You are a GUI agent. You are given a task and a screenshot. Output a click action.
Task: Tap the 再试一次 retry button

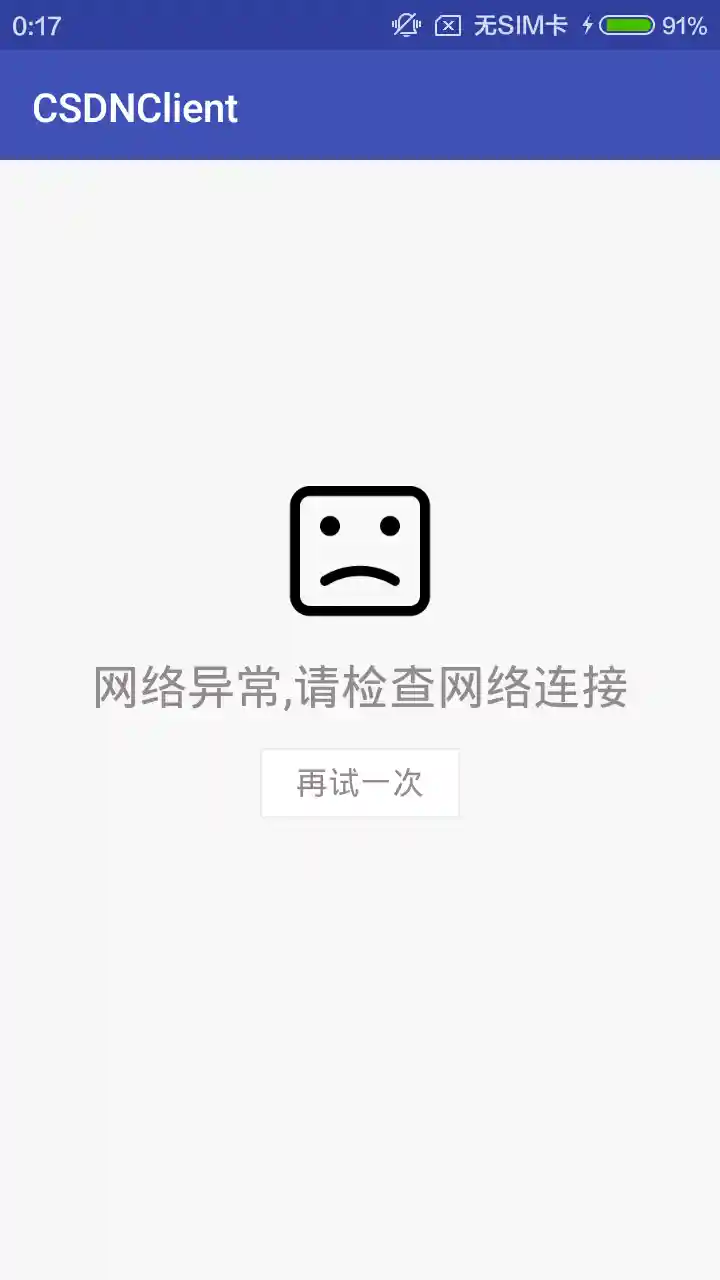(360, 783)
